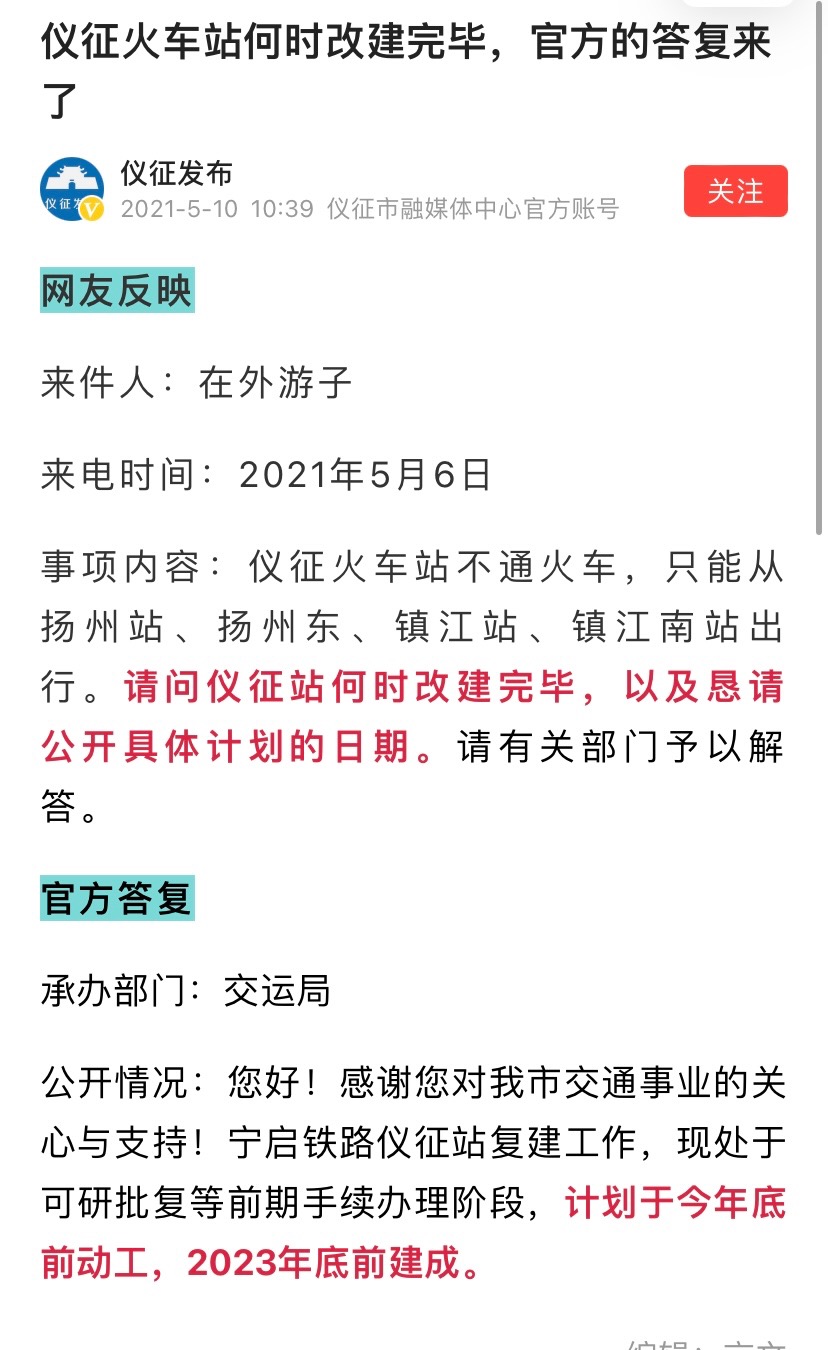The height and width of the screenshot is (1350, 828).
Task: Open the 仪征发布 author name
Action: [x=177, y=173]
